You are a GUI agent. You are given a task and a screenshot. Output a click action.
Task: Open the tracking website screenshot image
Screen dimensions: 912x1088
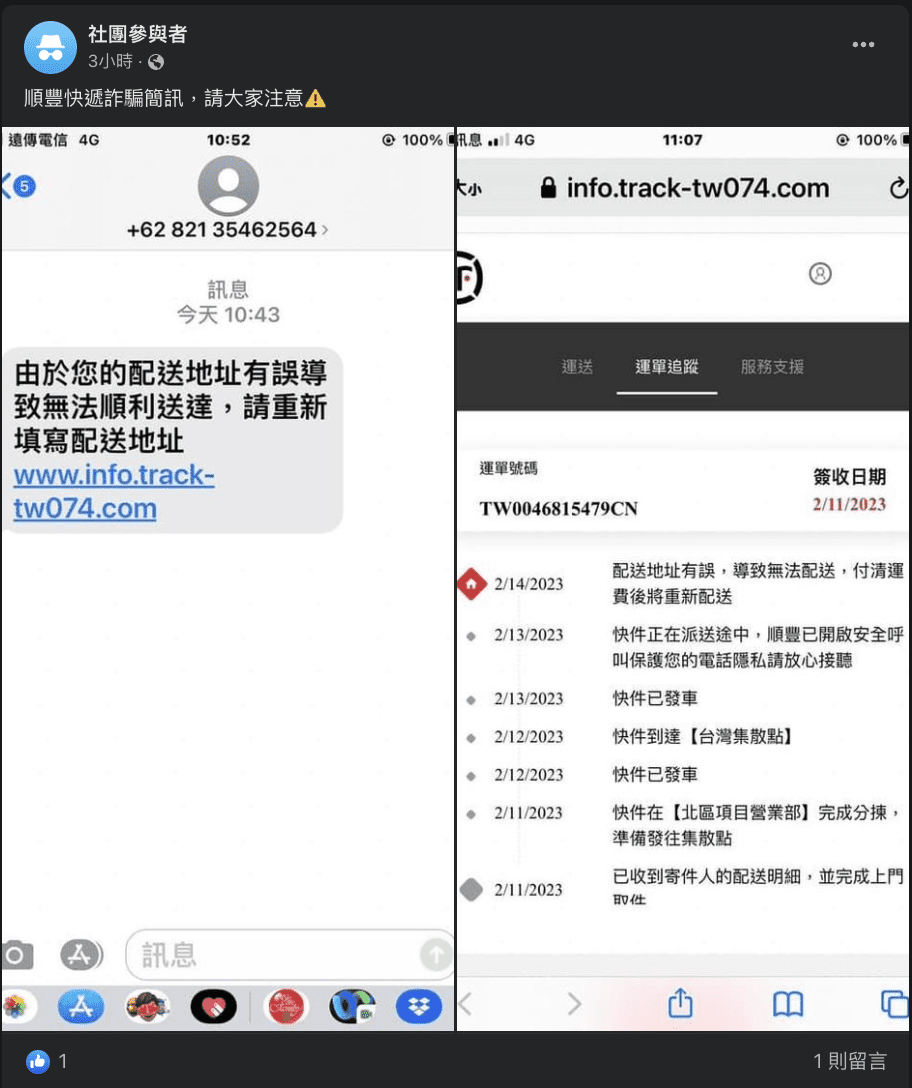684,580
